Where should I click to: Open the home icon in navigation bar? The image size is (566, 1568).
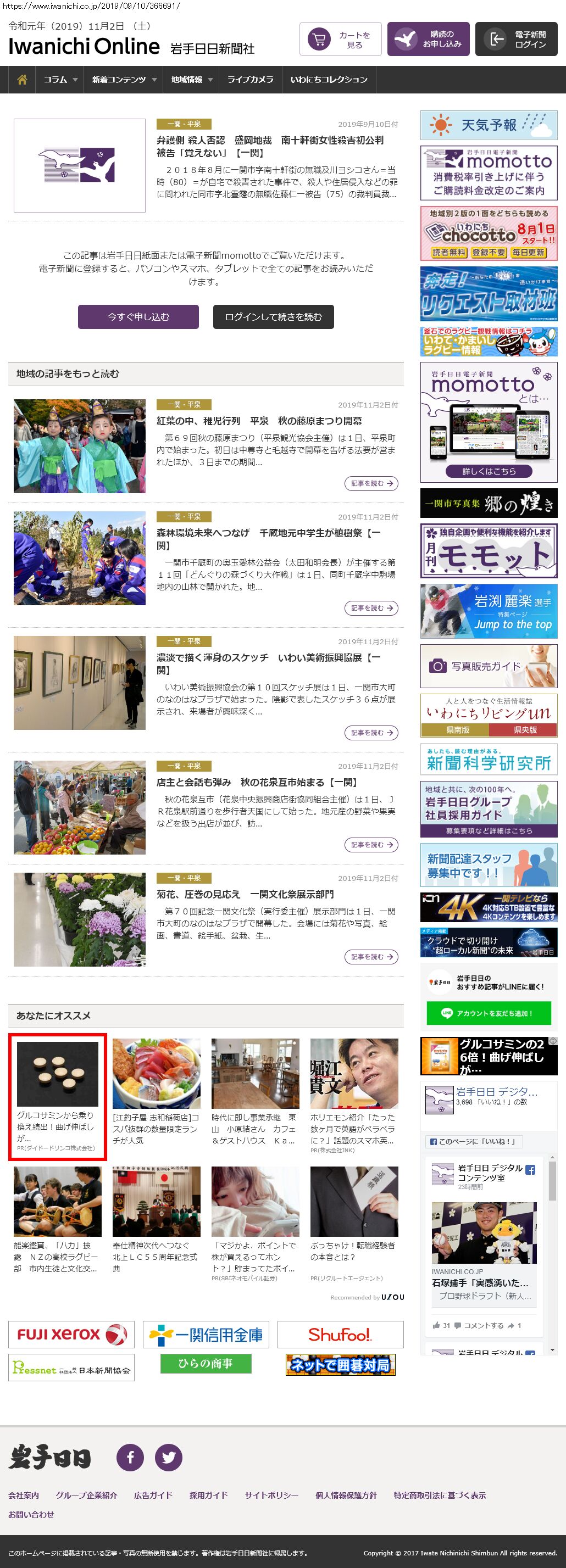[x=22, y=80]
